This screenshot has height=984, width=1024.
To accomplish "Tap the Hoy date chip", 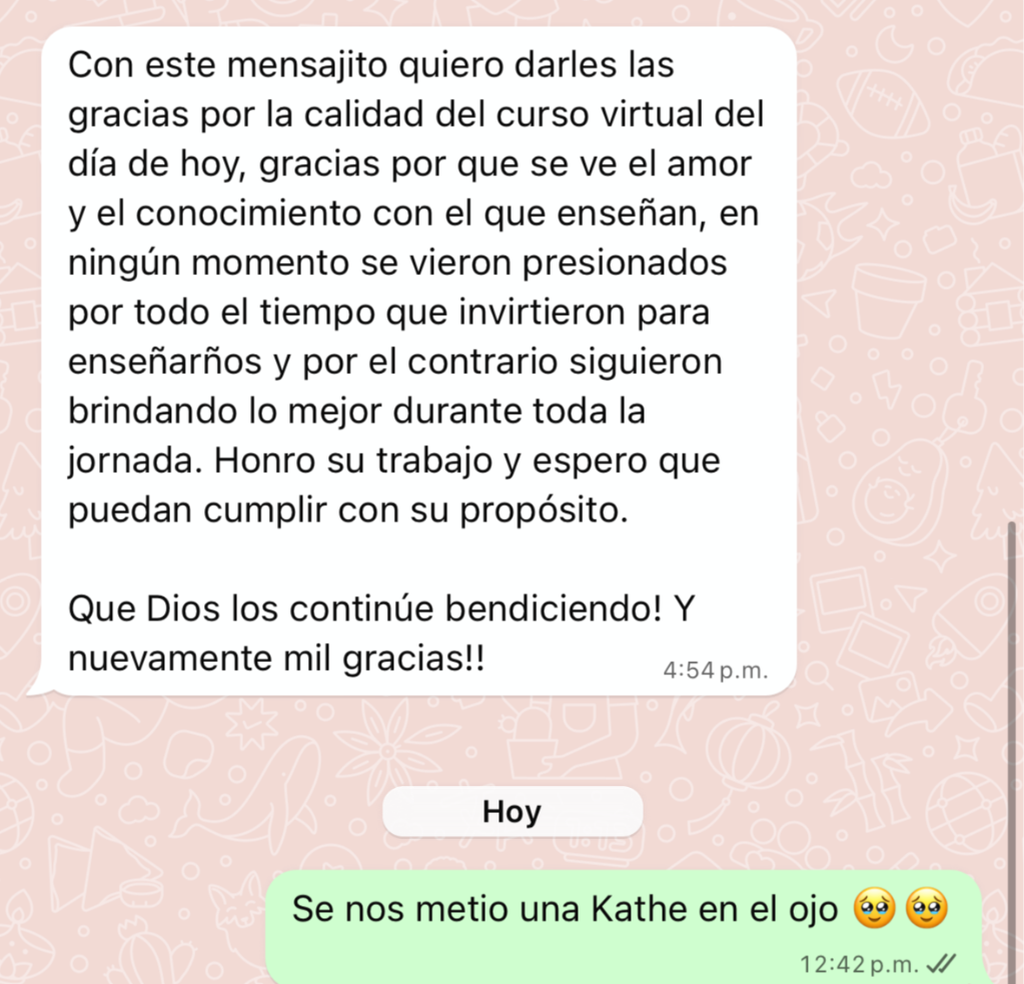I will pos(512,812).
